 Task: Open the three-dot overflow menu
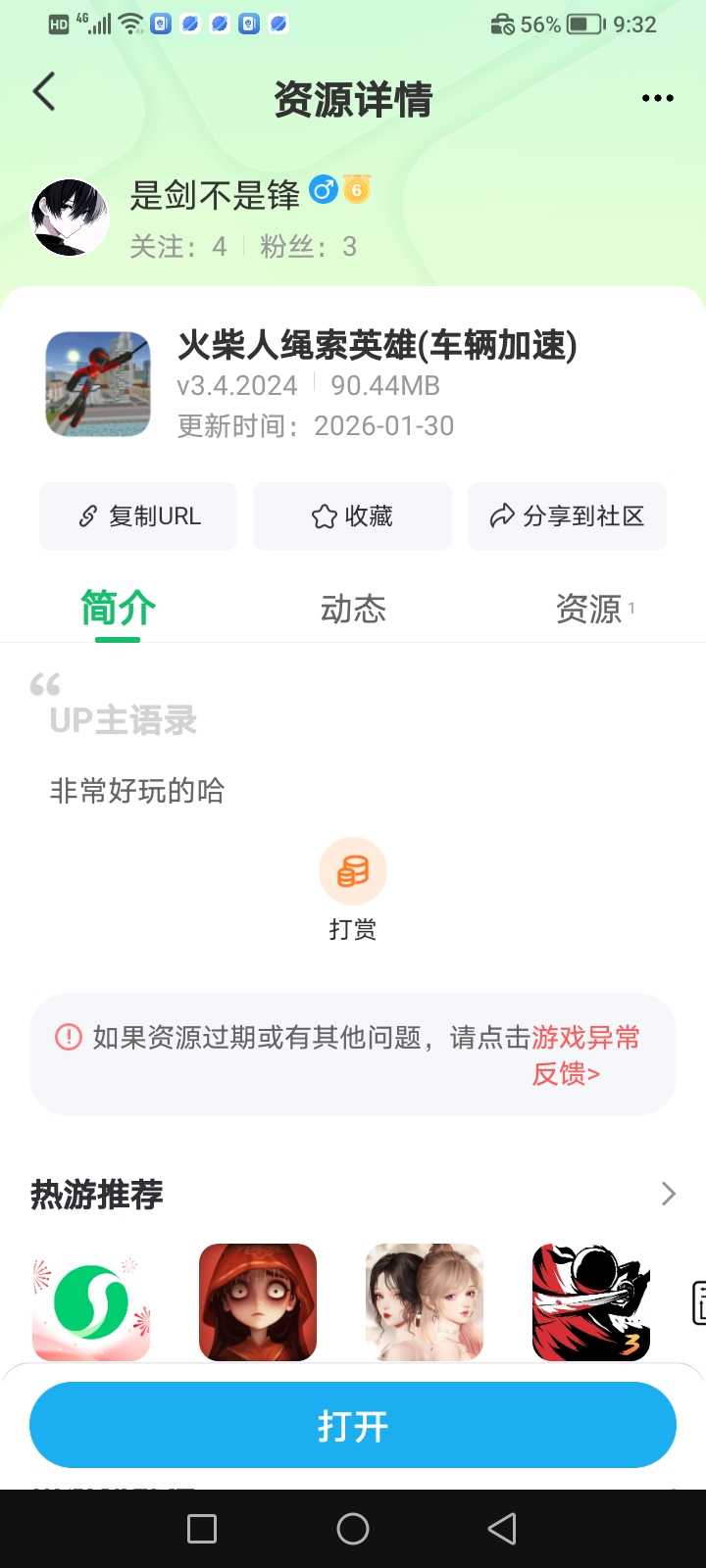[657, 98]
